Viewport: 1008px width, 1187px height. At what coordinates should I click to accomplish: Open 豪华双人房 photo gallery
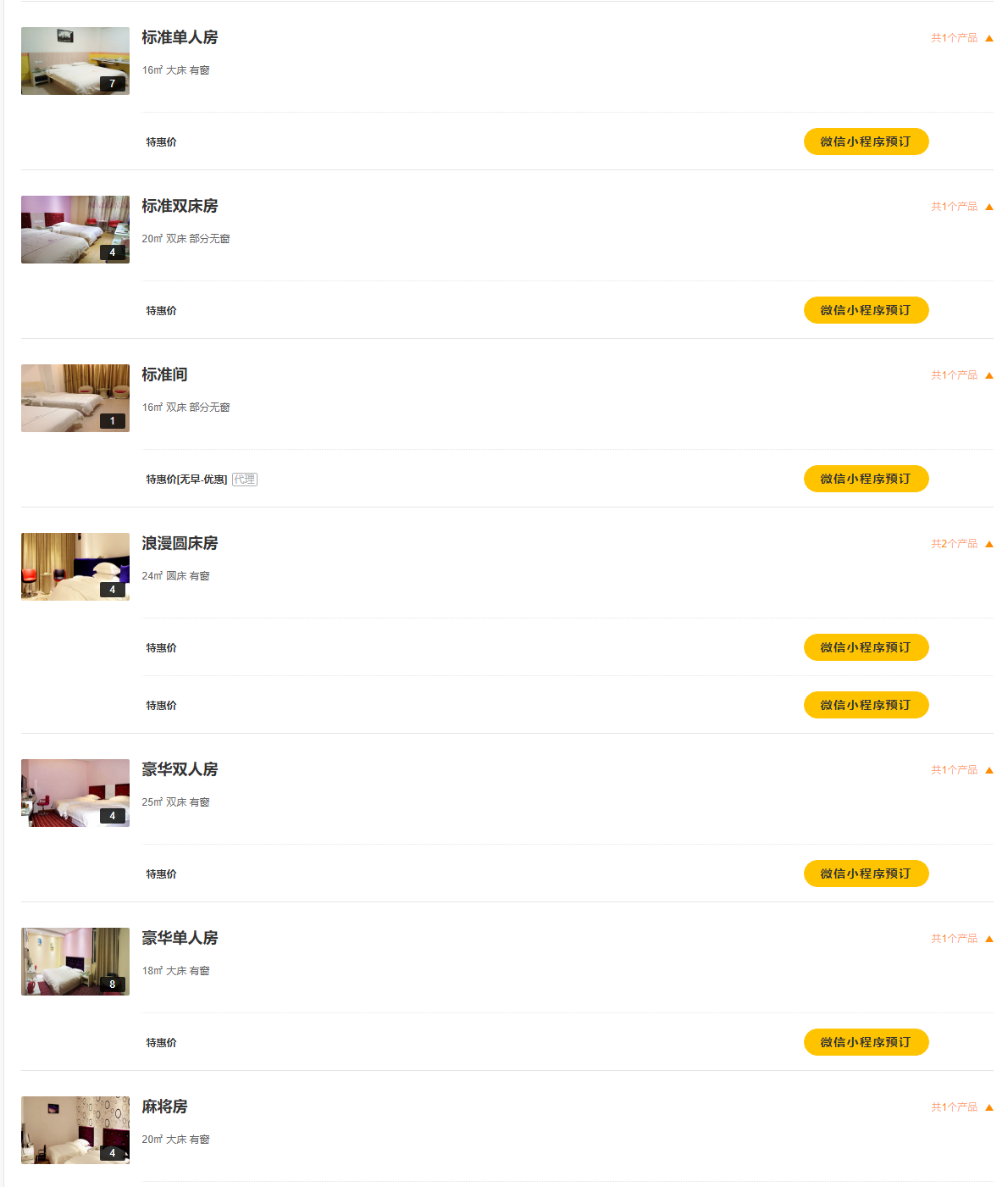[75, 793]
